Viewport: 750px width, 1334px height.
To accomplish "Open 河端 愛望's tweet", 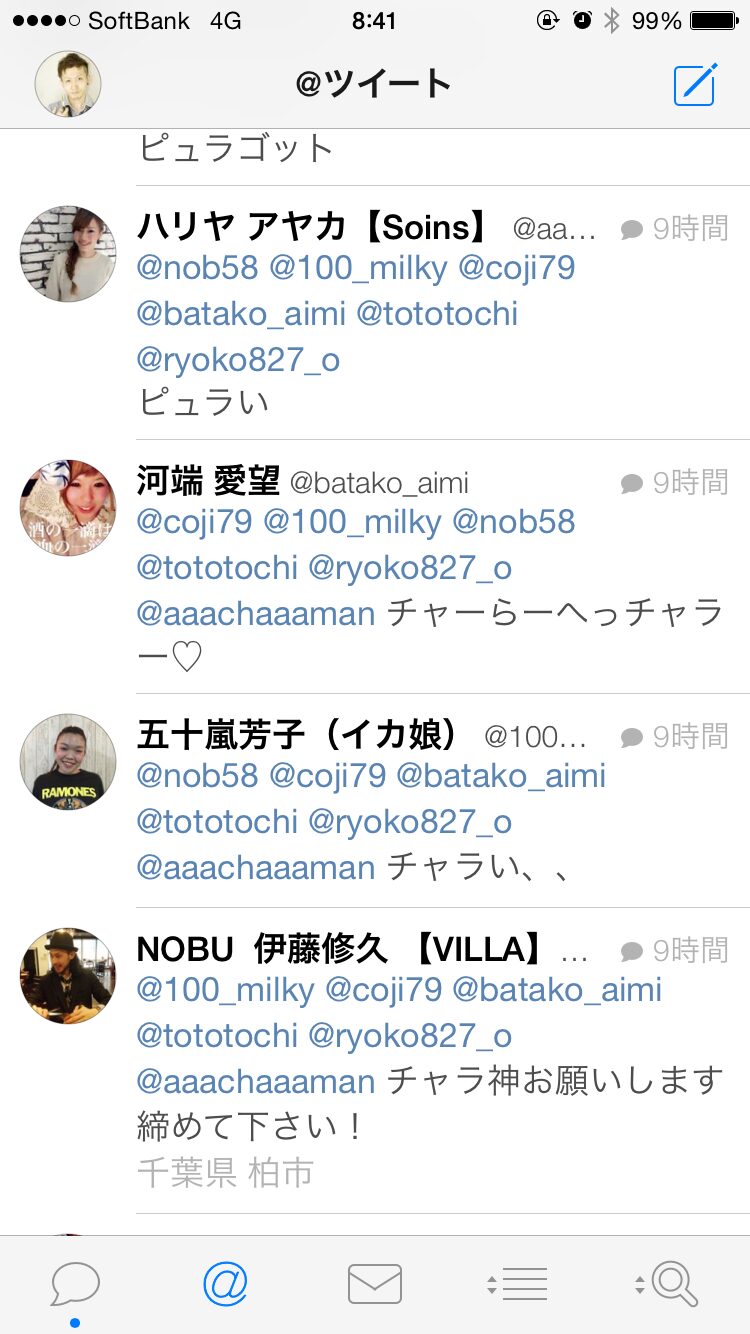I will [x=375, y=567].
